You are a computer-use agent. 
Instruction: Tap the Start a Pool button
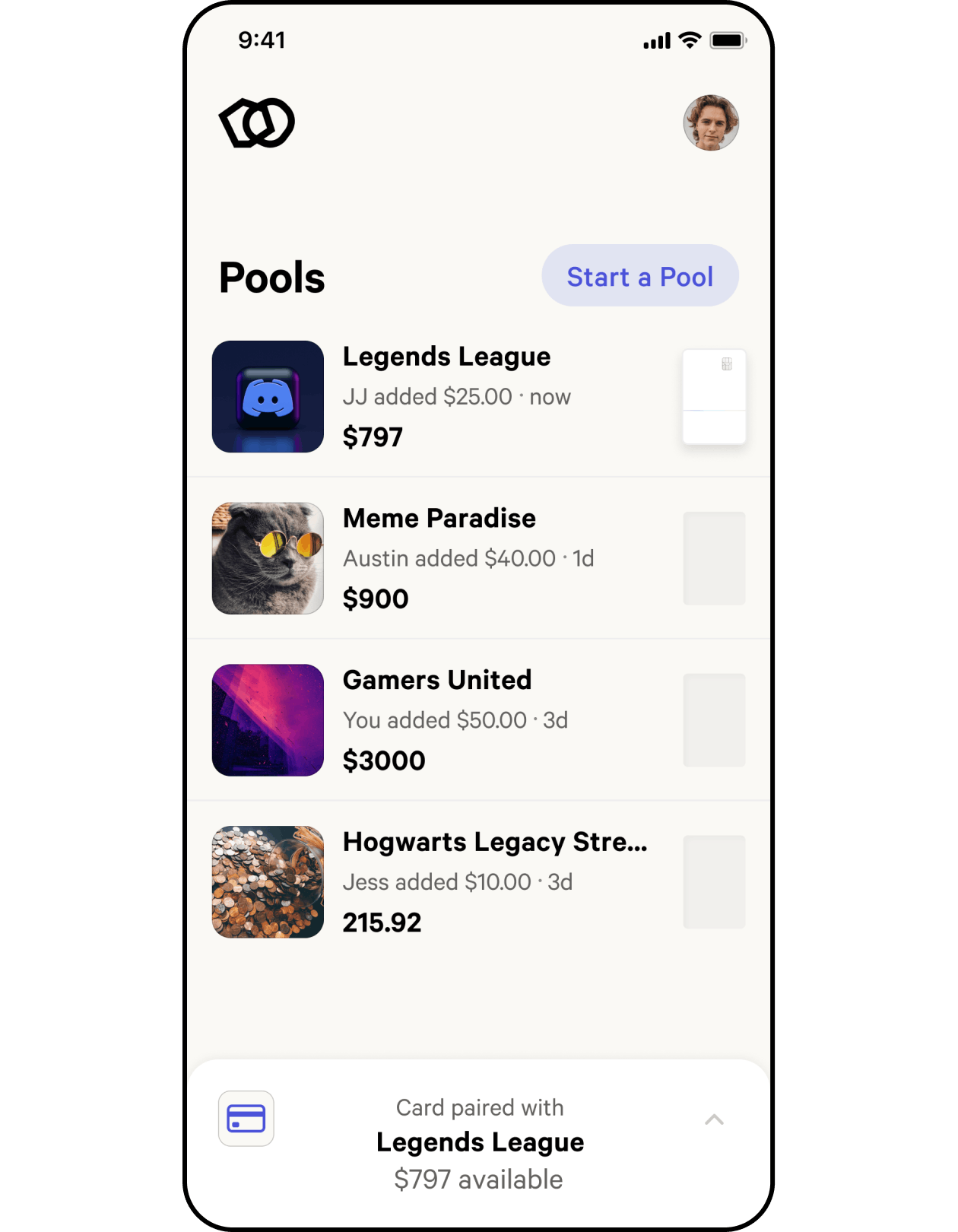click(639, 276)
